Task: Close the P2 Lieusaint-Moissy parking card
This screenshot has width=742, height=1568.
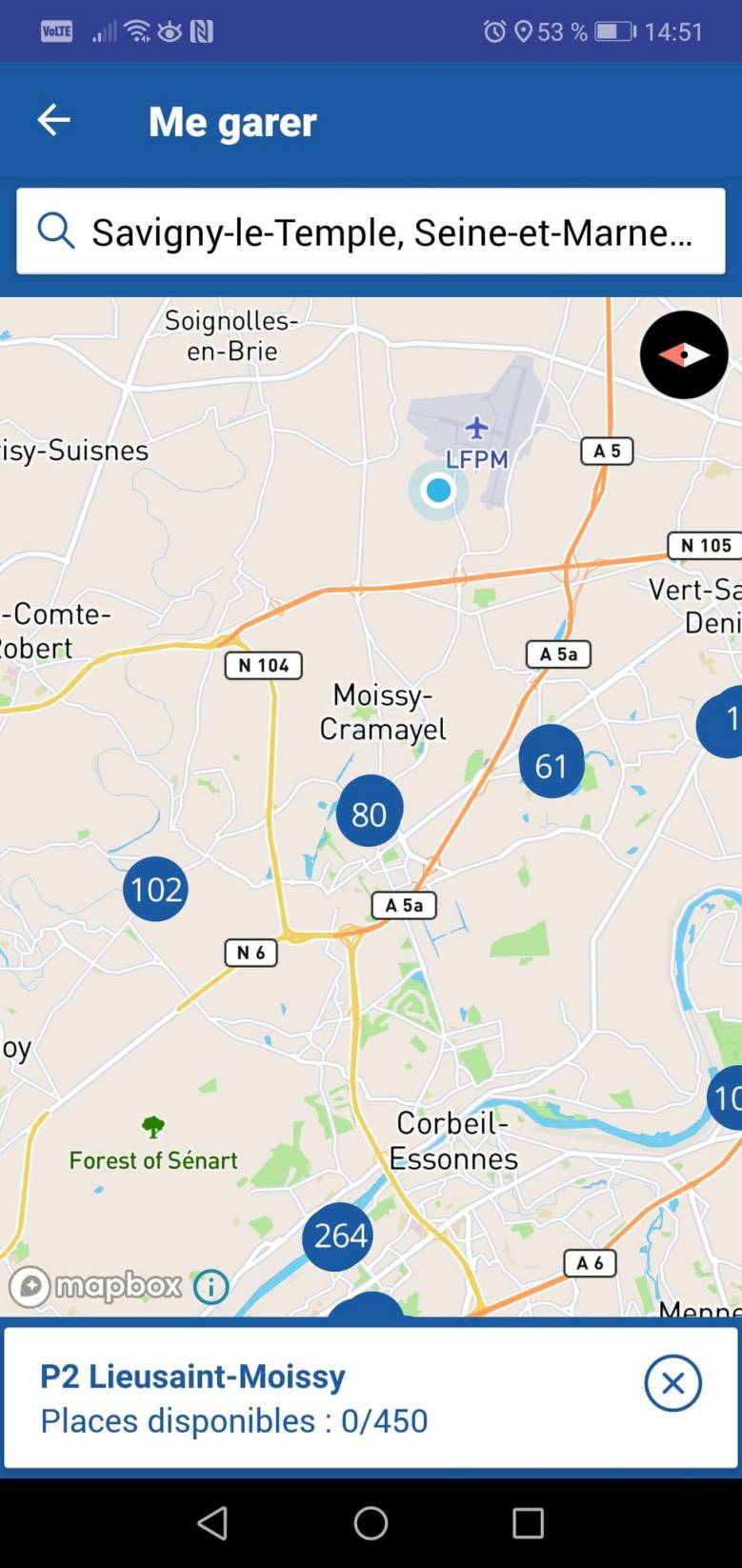Action: click(672, 1383)
